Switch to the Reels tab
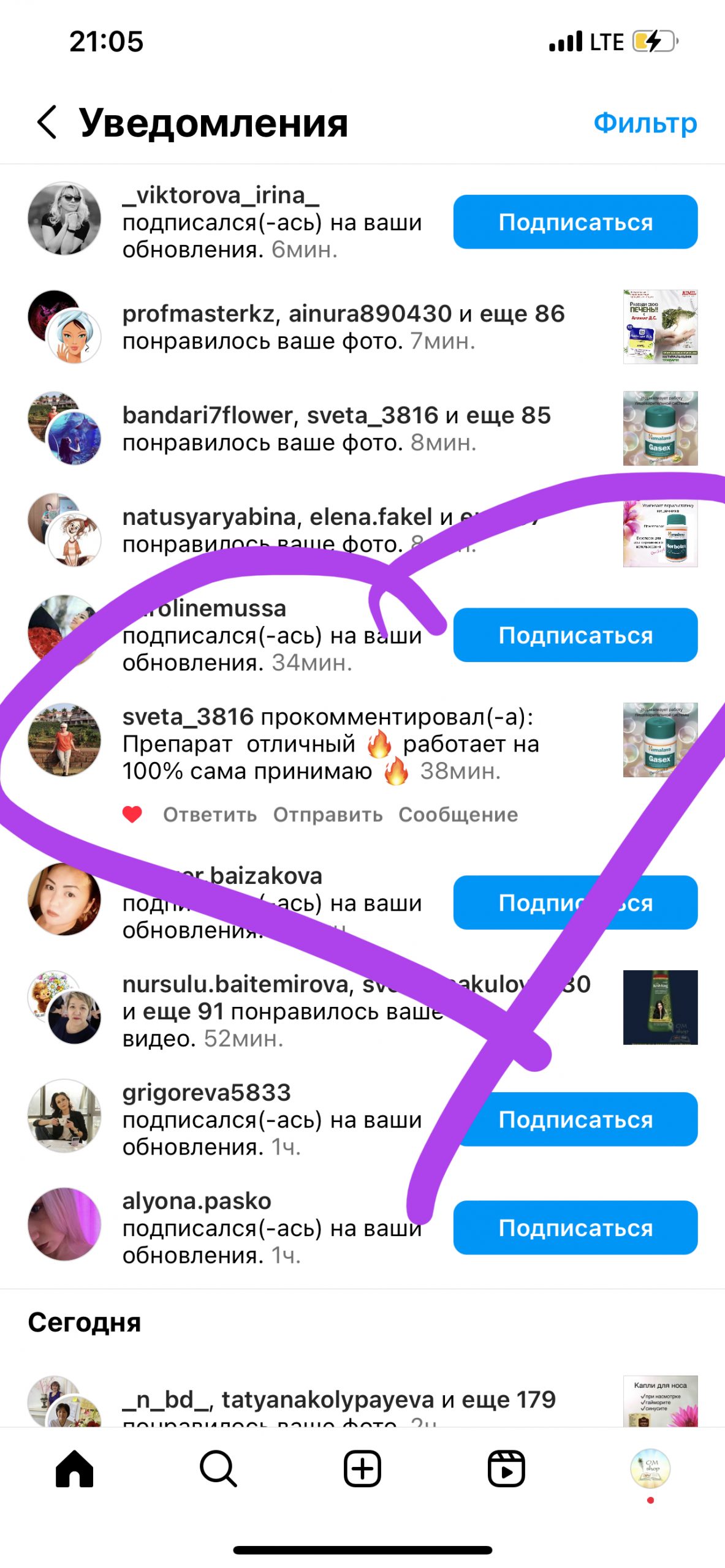Viewport: 725px width, 1568px height. [x=506, y=1468]
